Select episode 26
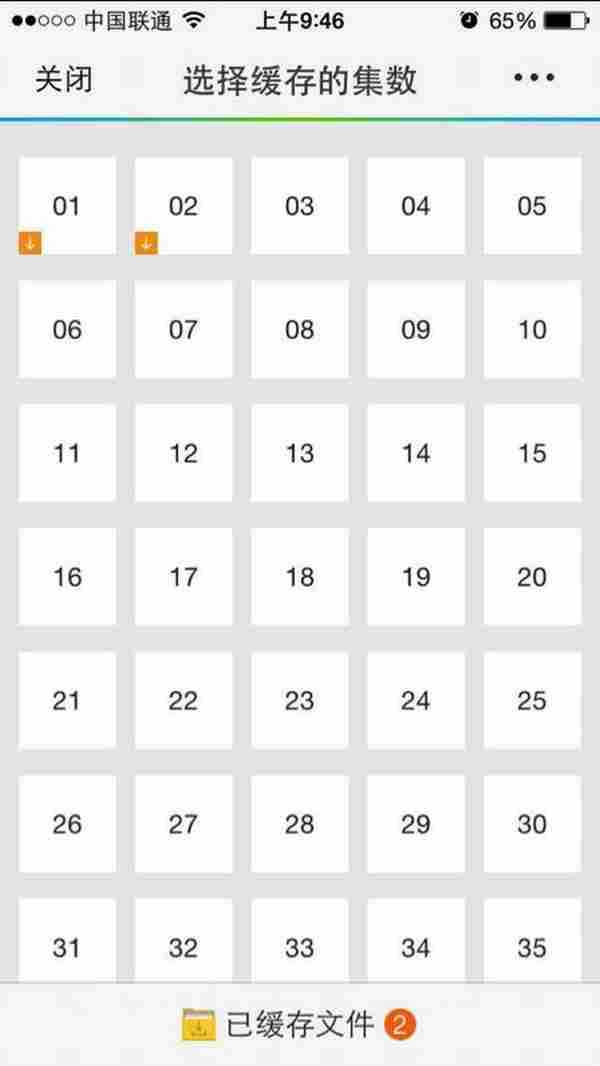This screenshot has height=1066, width=600. 67,824
